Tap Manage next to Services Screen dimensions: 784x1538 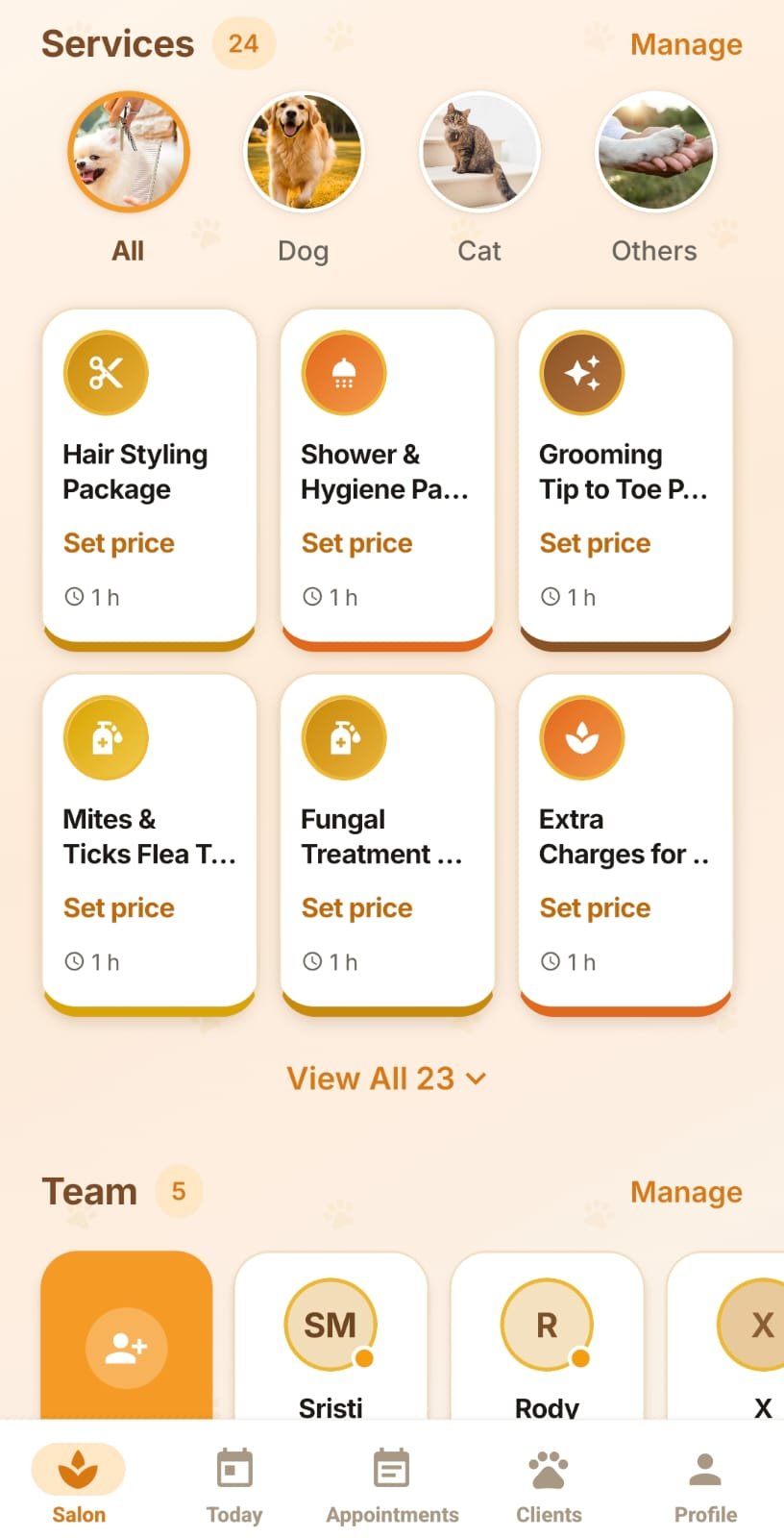pyautogui.click(x=686, y=44)
